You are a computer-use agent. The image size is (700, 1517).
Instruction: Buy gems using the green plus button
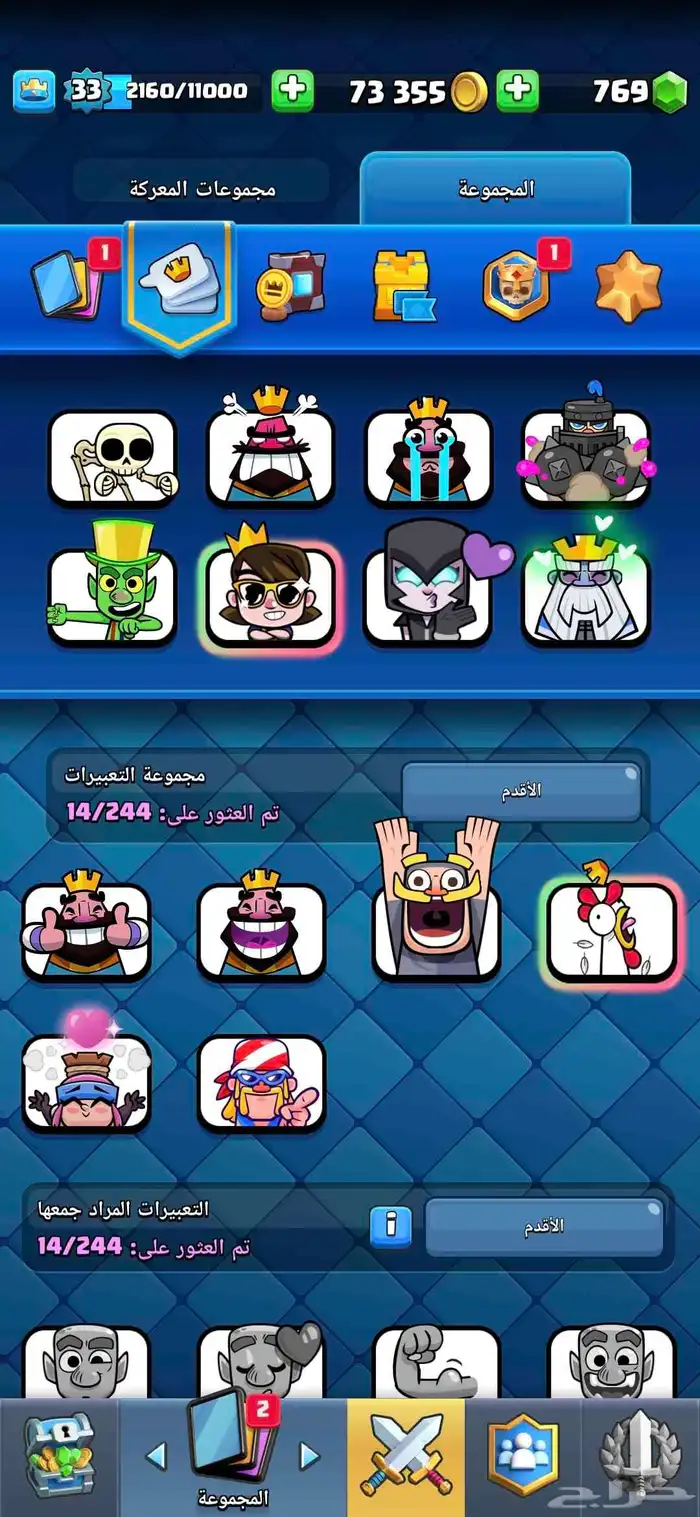tap(517, 91)
